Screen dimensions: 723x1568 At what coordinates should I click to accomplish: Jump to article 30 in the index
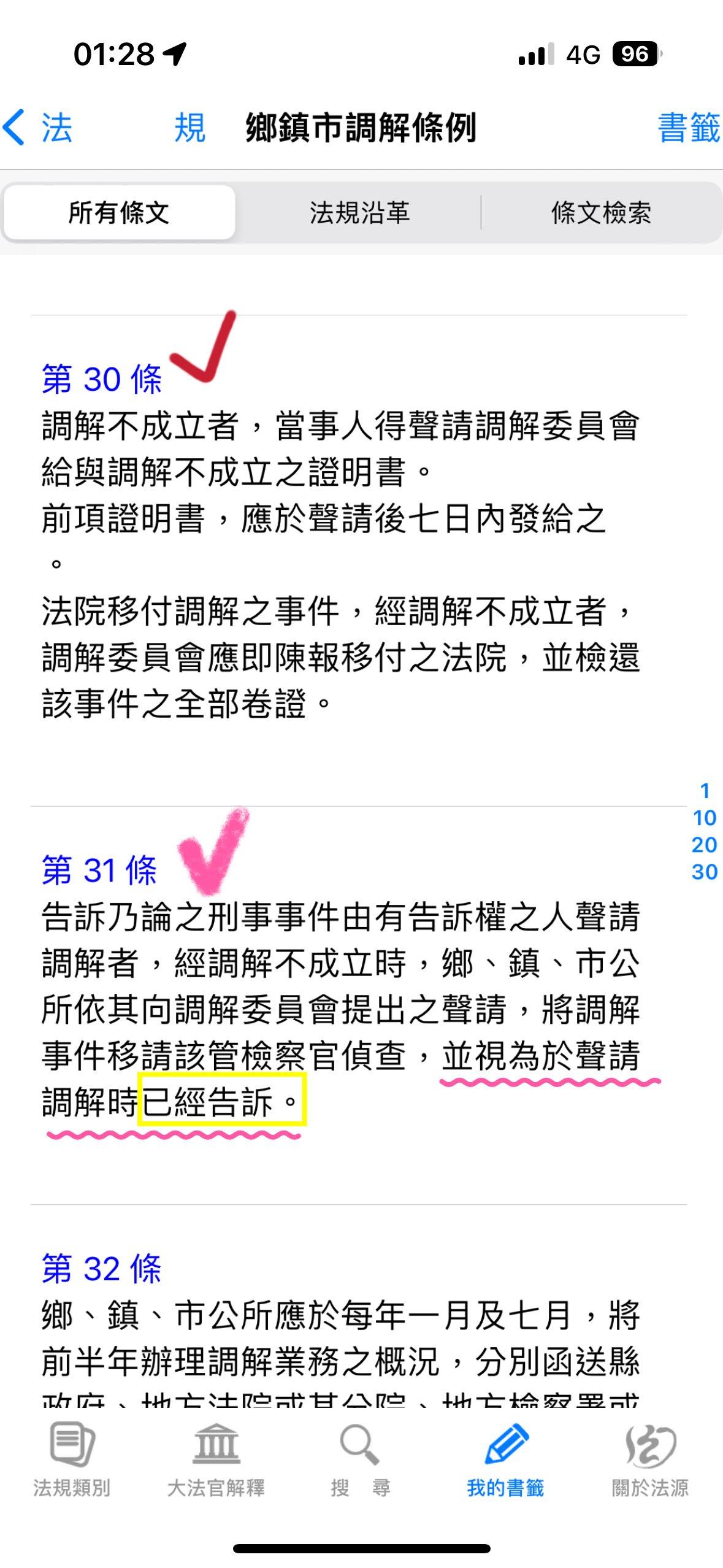705,872
